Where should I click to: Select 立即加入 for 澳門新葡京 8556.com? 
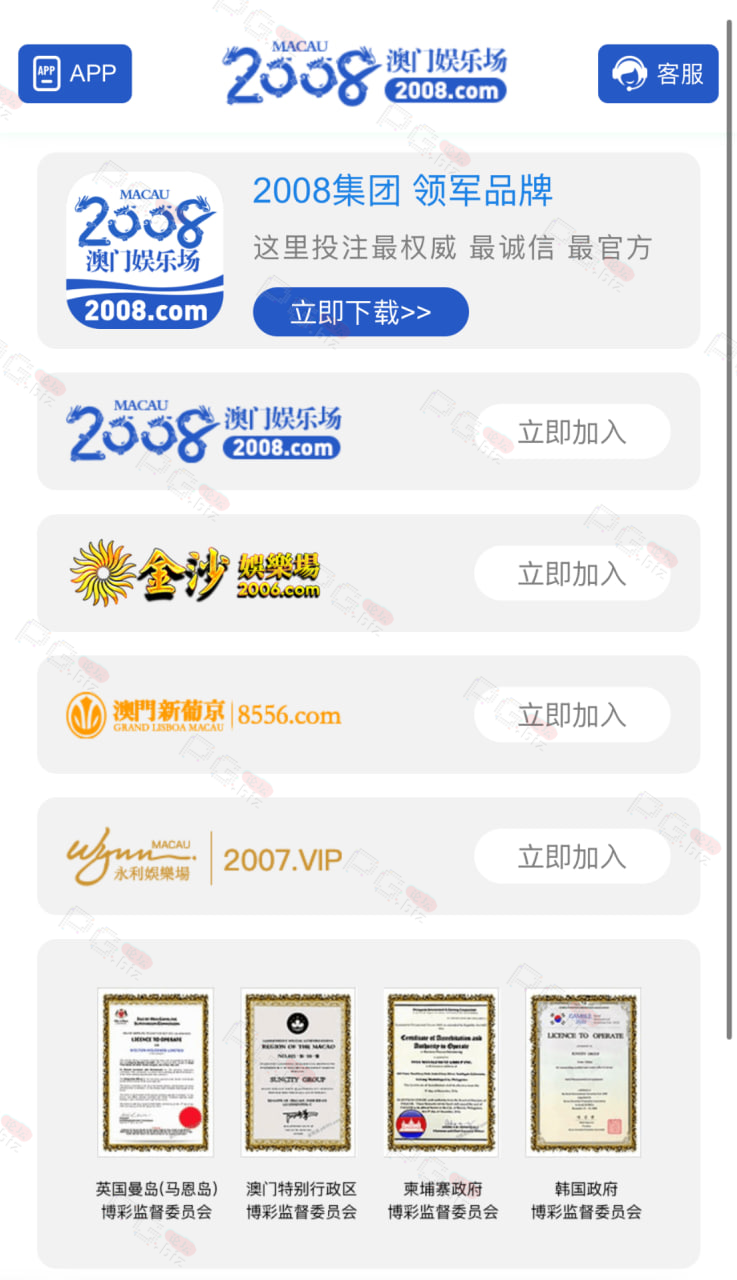[x=572, y=715]
